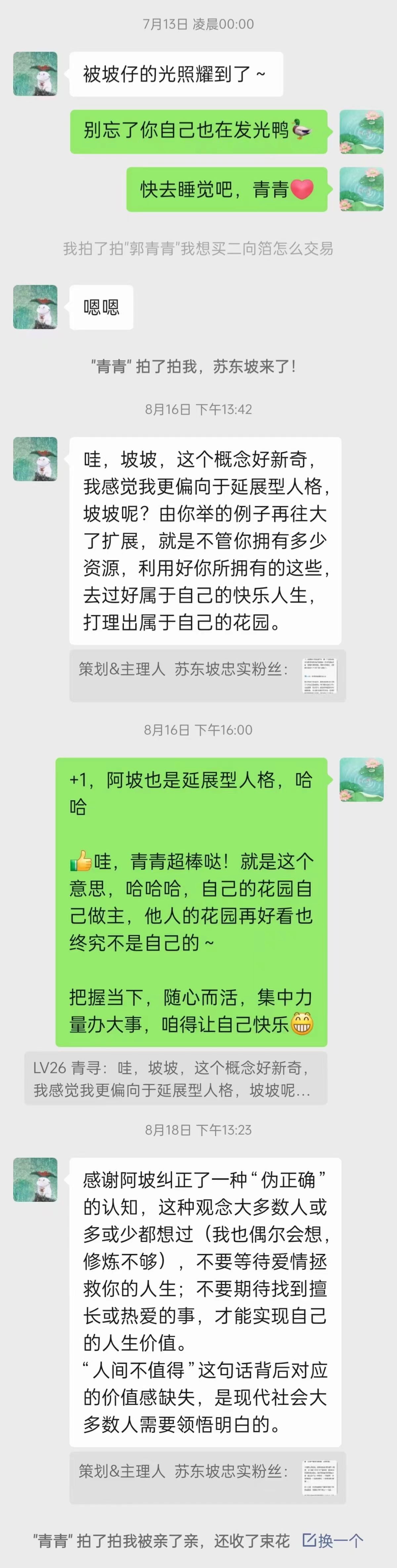Open sender avatar beside 哇，坡坡 message
Image resolution: width=397 pixels, height=1568 pixels.
35,459
